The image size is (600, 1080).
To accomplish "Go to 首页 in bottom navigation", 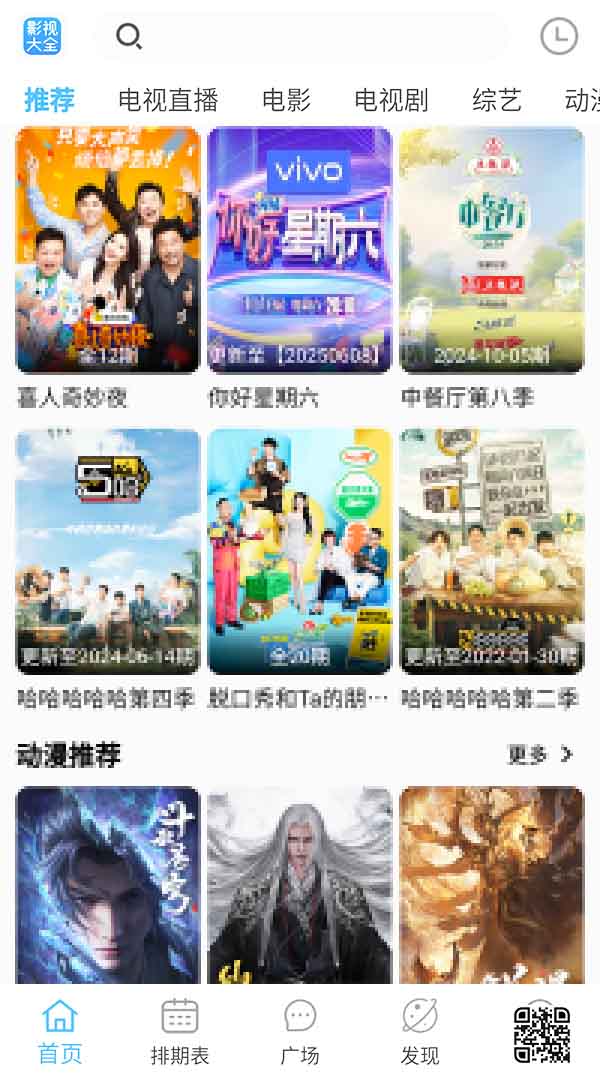I will pos(60,1032).
